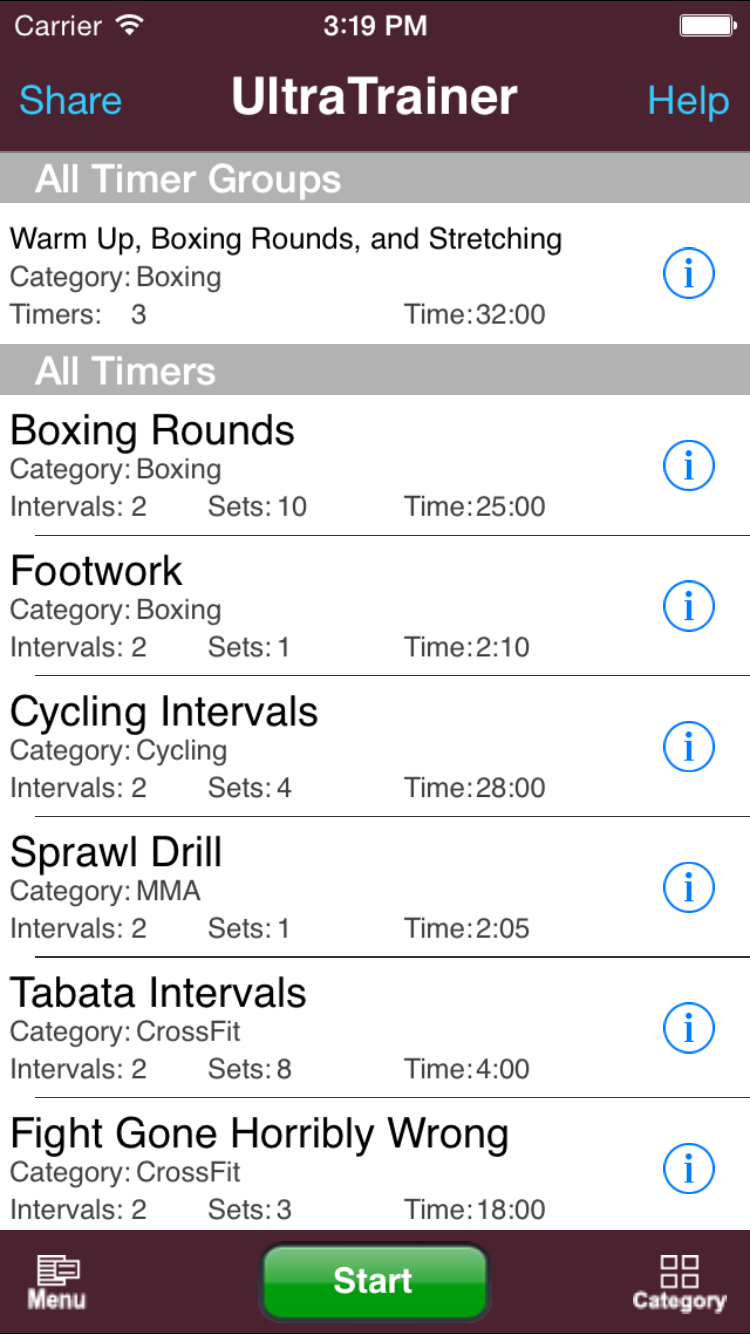Open the Help page
The image size is (750, 1334).
point(688,100)
